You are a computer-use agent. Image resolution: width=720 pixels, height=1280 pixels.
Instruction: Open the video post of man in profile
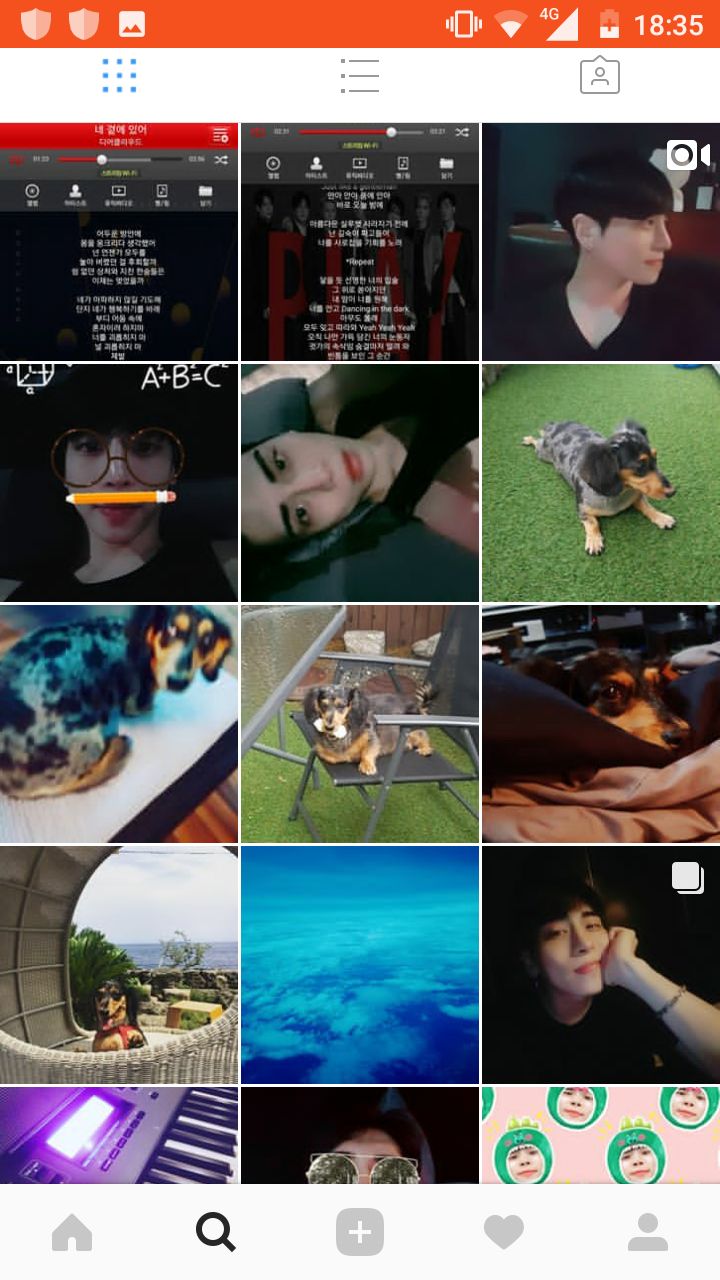[600, 242]
